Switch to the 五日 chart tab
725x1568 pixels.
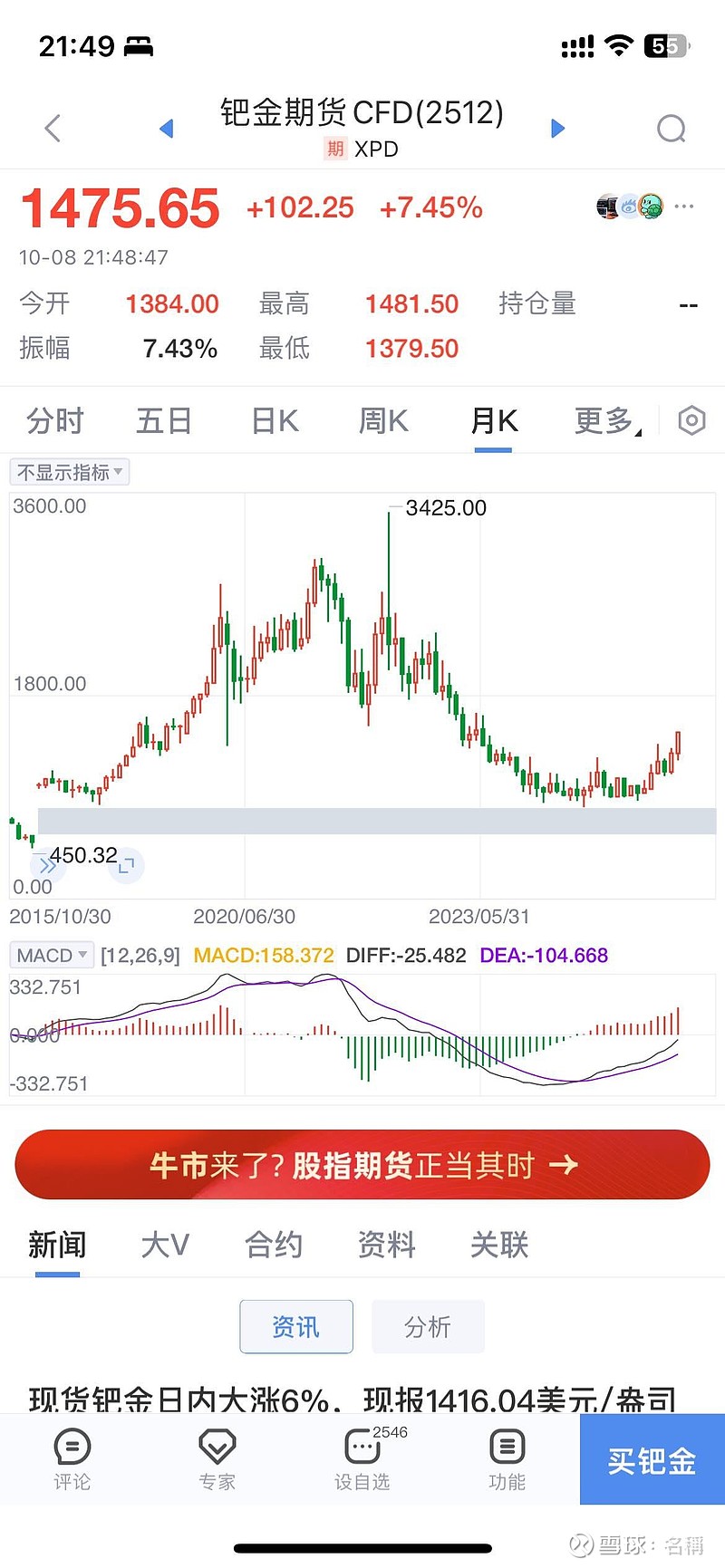(164, 421)
